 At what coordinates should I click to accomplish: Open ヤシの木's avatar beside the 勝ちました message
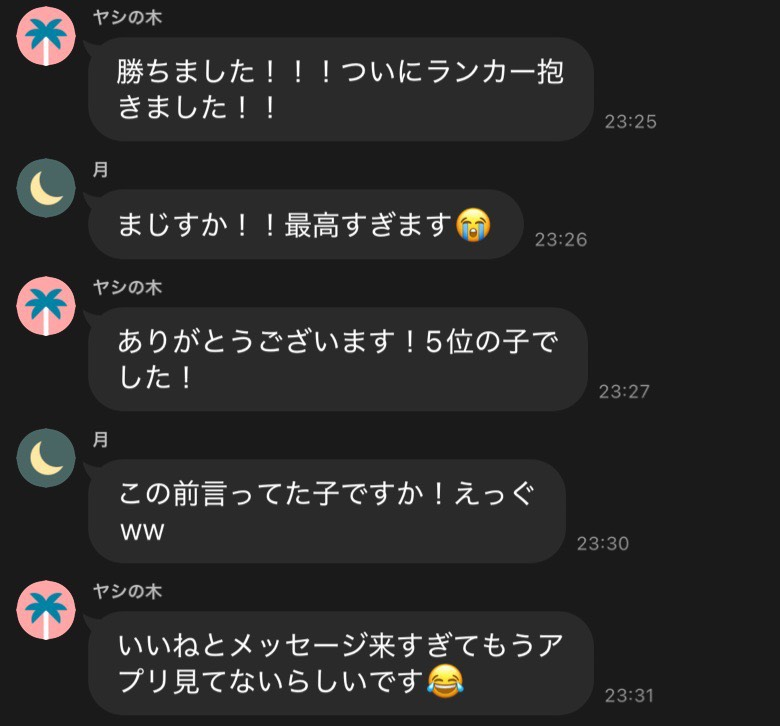coord(47,36)
